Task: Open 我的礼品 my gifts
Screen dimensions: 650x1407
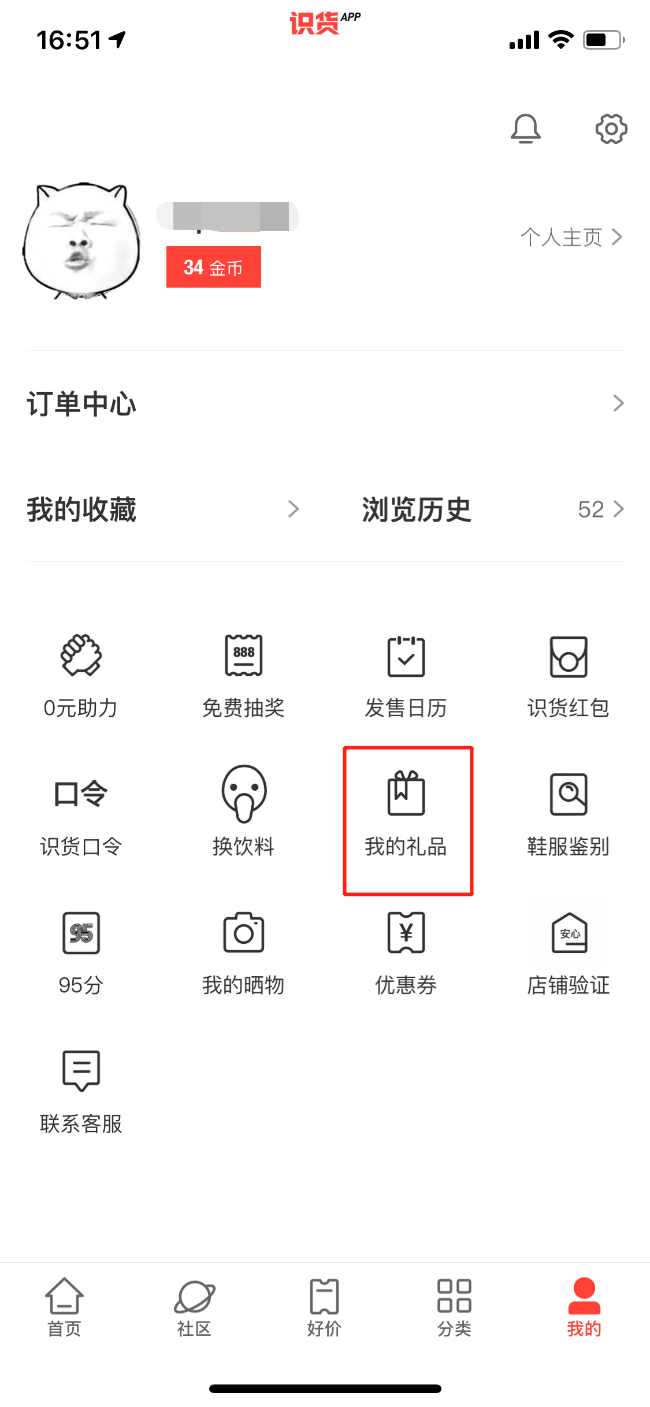Action: pyautogui.click(x=406, y=815)
